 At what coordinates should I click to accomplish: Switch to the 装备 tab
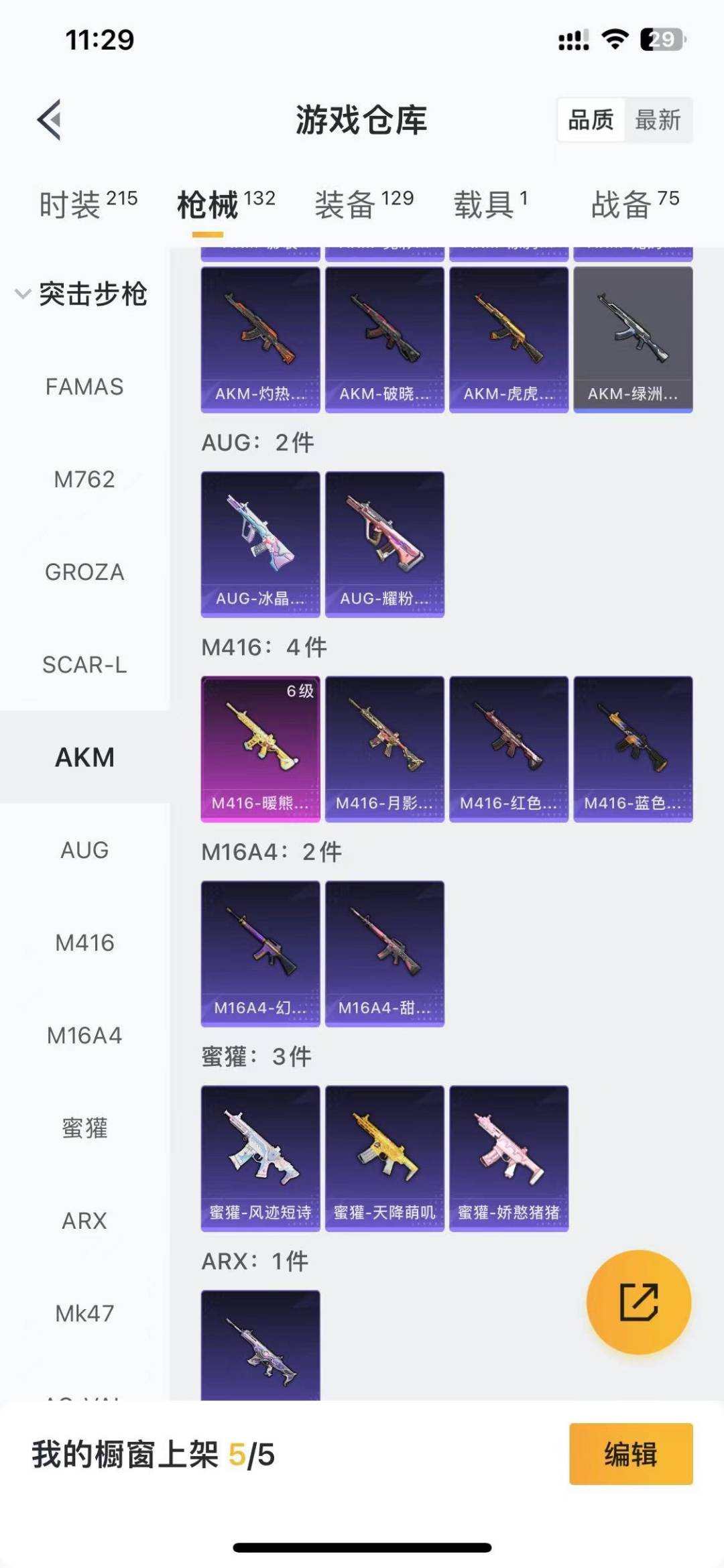[x=364, y=204]
